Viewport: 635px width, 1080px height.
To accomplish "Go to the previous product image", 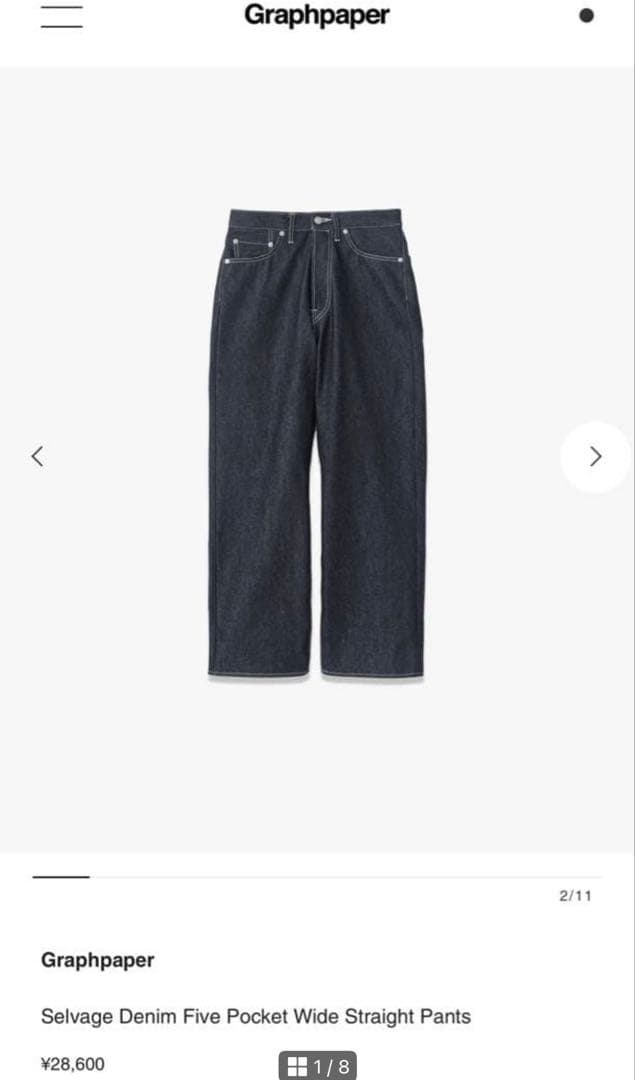I will click(x=37, y=456).
